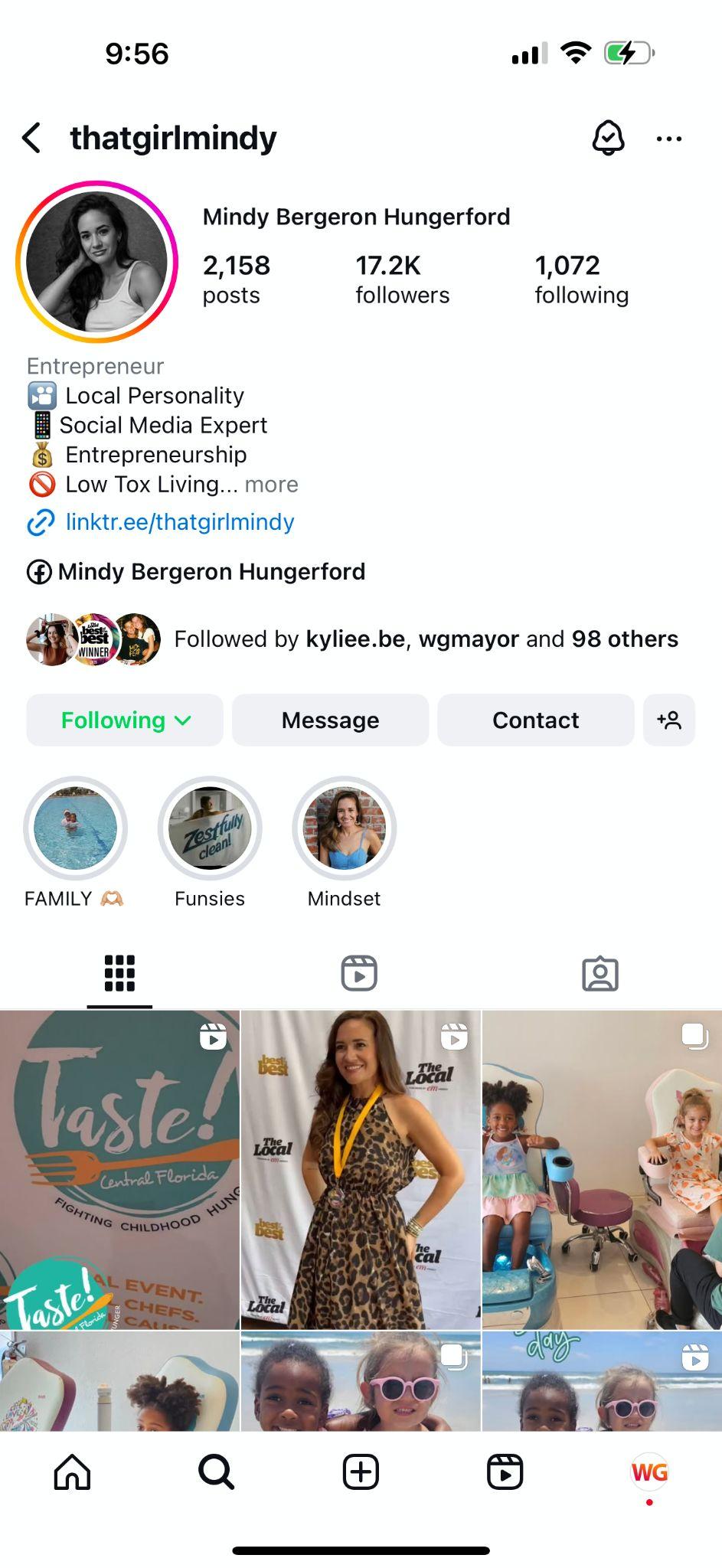Open the 1,072 following list
This screenshot has height=1568, width=722.
click(x=581, y=279)
